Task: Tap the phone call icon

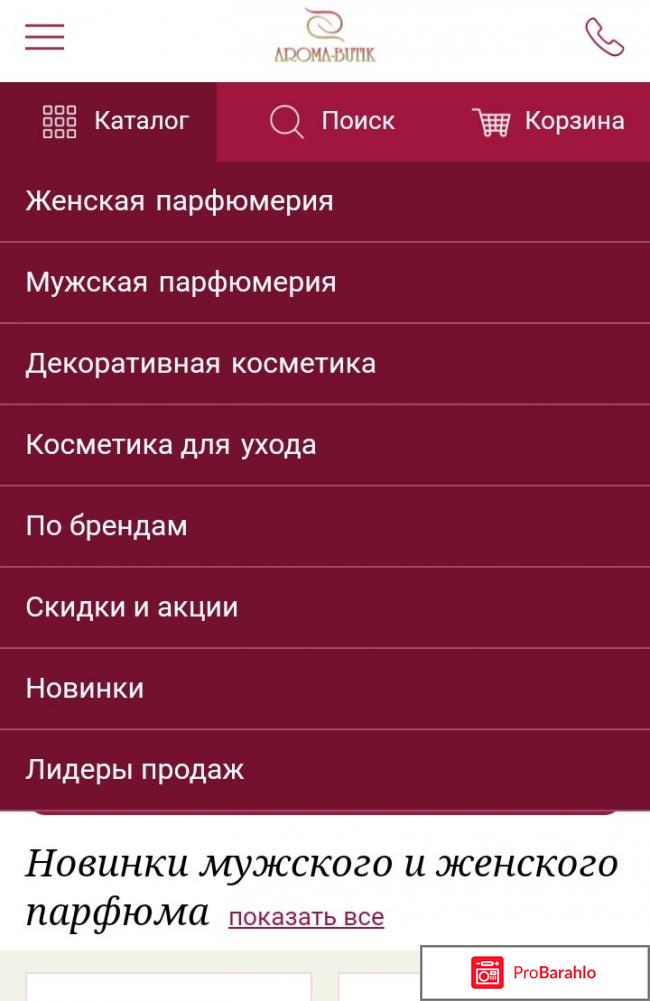Action: (x=604, y=38)
